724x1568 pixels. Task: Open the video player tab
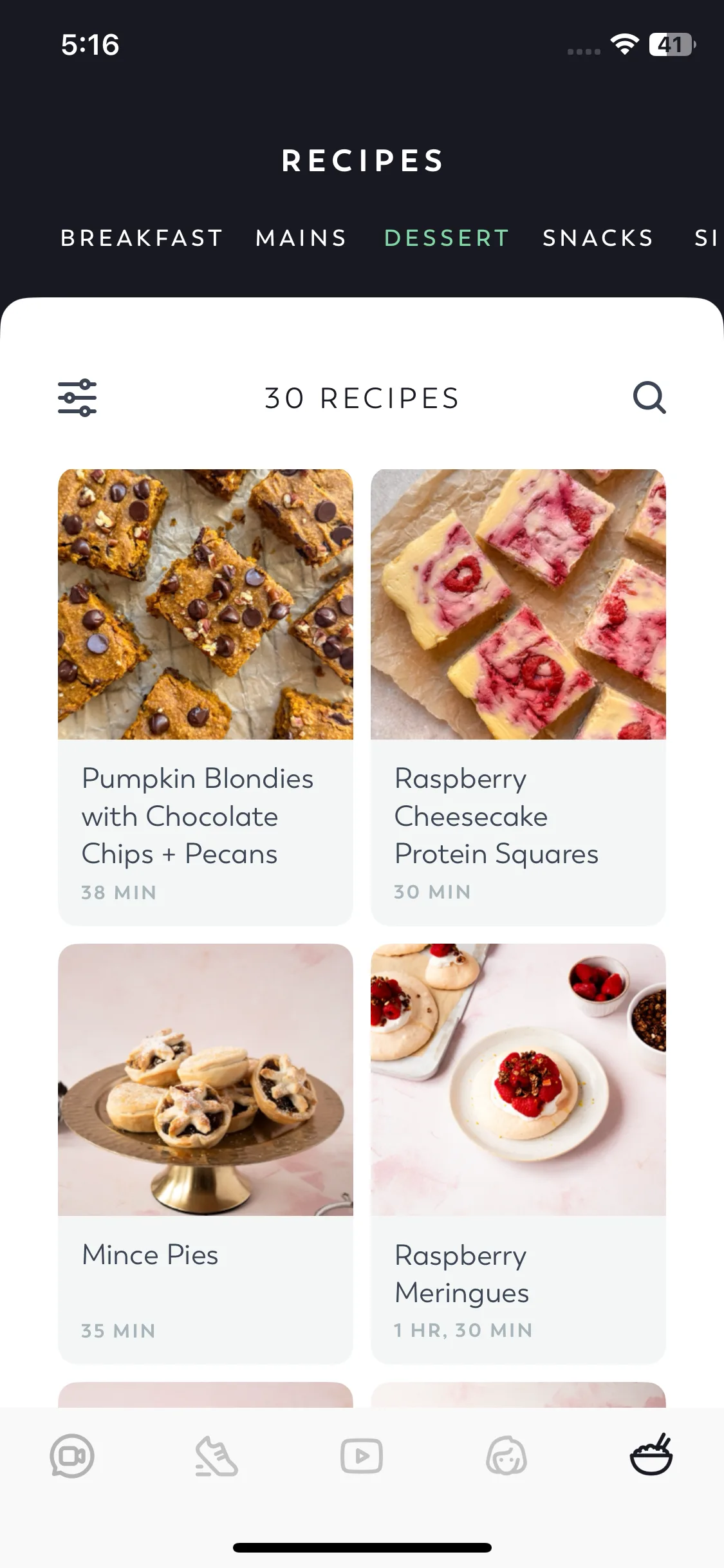tap(362, 1456)
